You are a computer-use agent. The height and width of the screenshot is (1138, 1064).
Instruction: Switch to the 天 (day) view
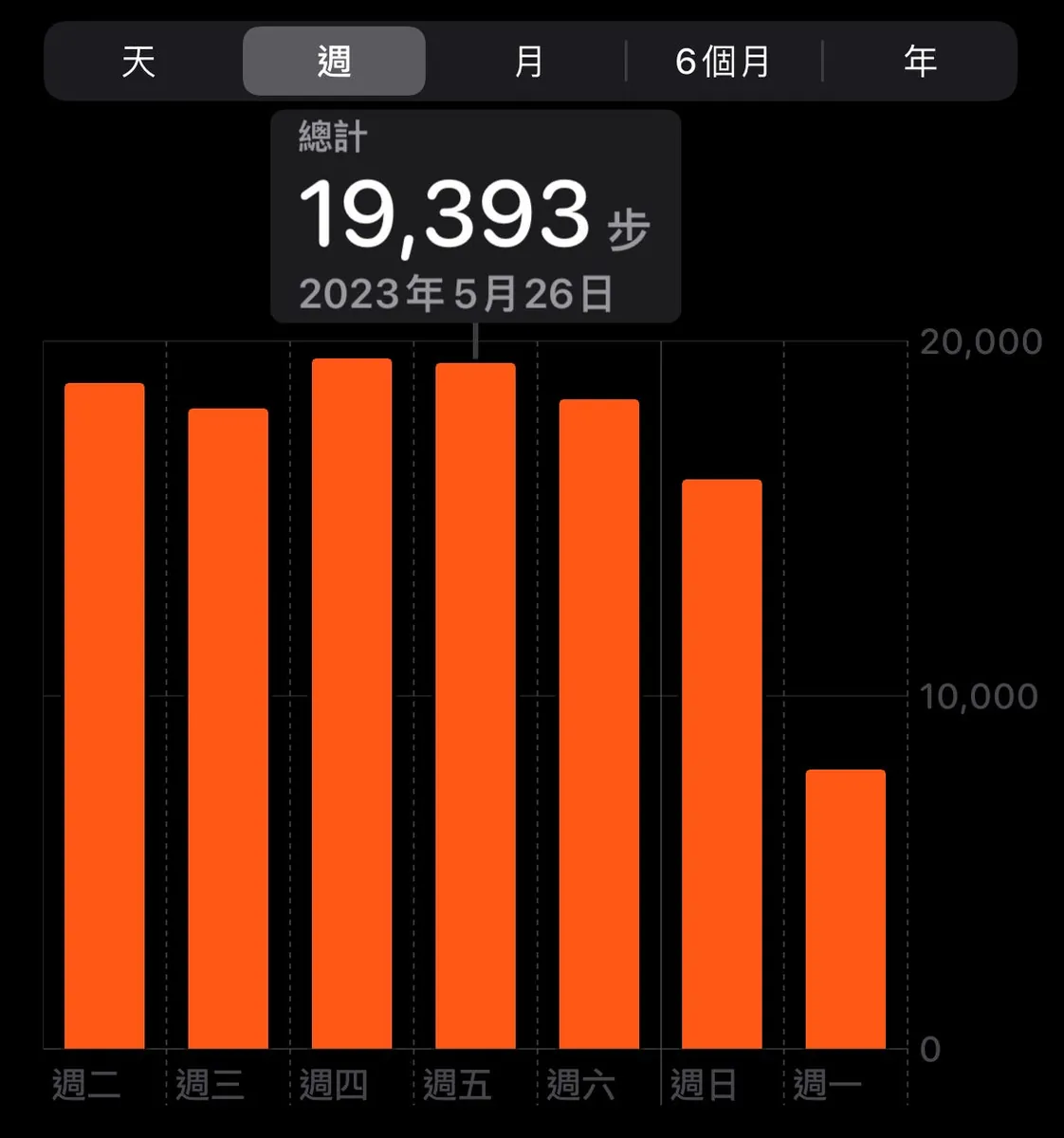pos(138,62)
